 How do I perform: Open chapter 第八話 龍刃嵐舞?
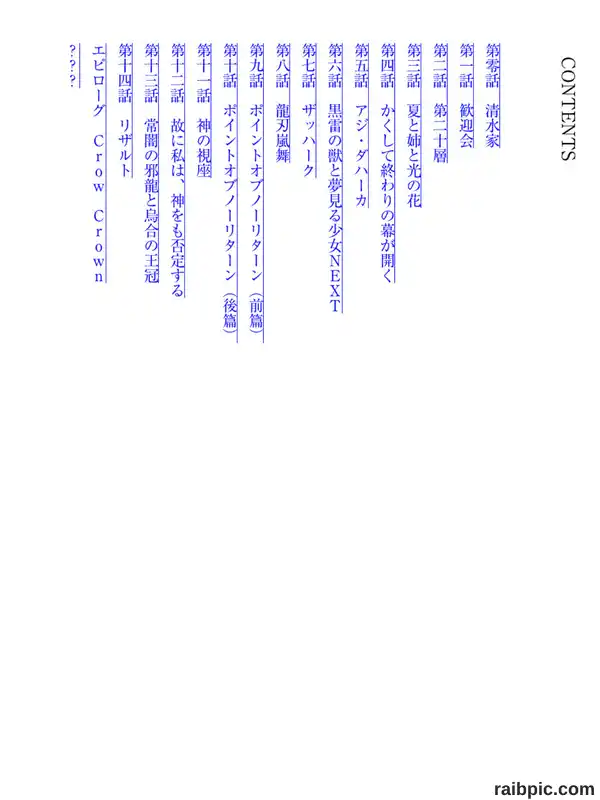pos(283,103)
